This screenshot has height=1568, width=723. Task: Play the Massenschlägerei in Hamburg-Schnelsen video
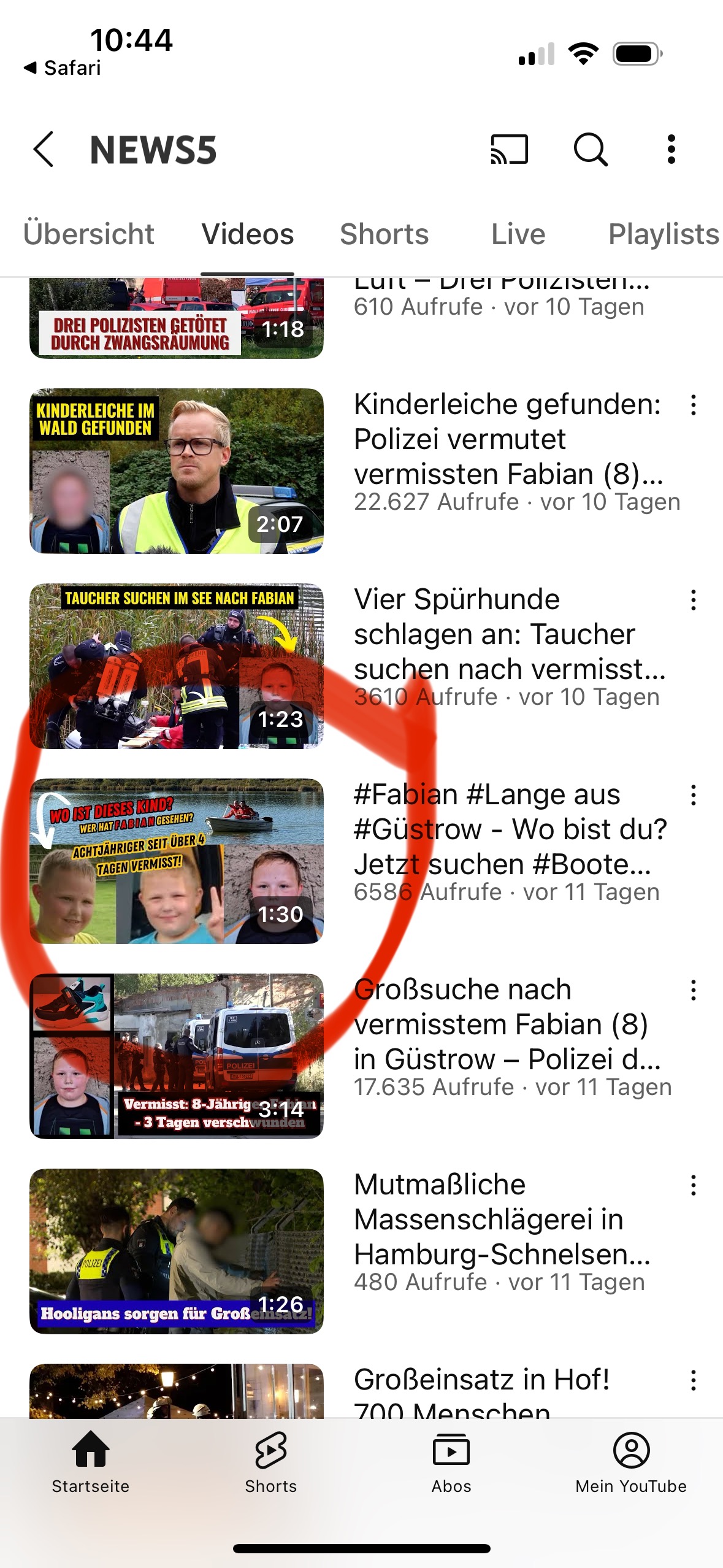(177, 1251)
